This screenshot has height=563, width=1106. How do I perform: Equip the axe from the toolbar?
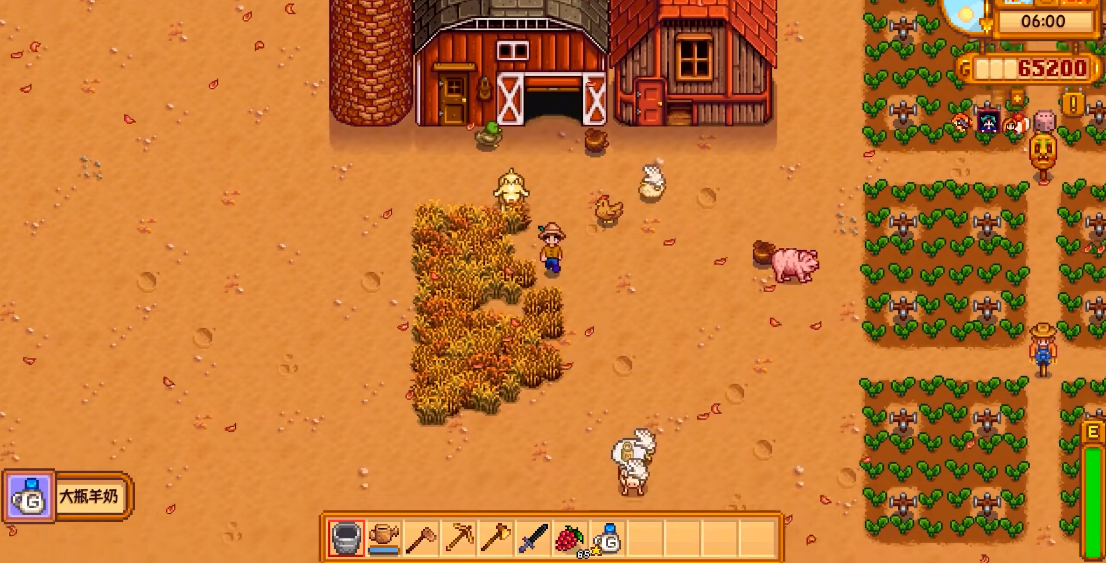[495, 539]
